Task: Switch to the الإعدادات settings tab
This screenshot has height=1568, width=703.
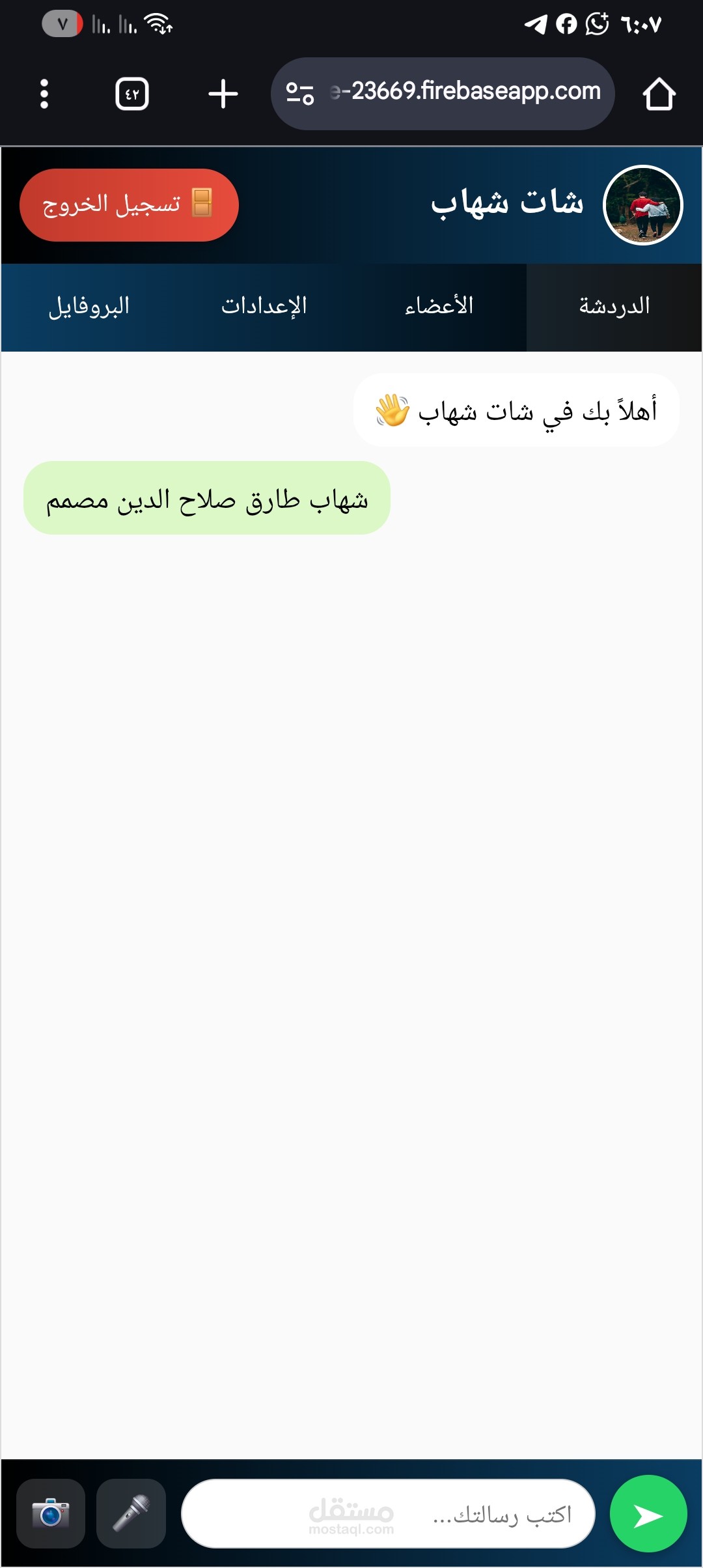Action: point(264,307)
